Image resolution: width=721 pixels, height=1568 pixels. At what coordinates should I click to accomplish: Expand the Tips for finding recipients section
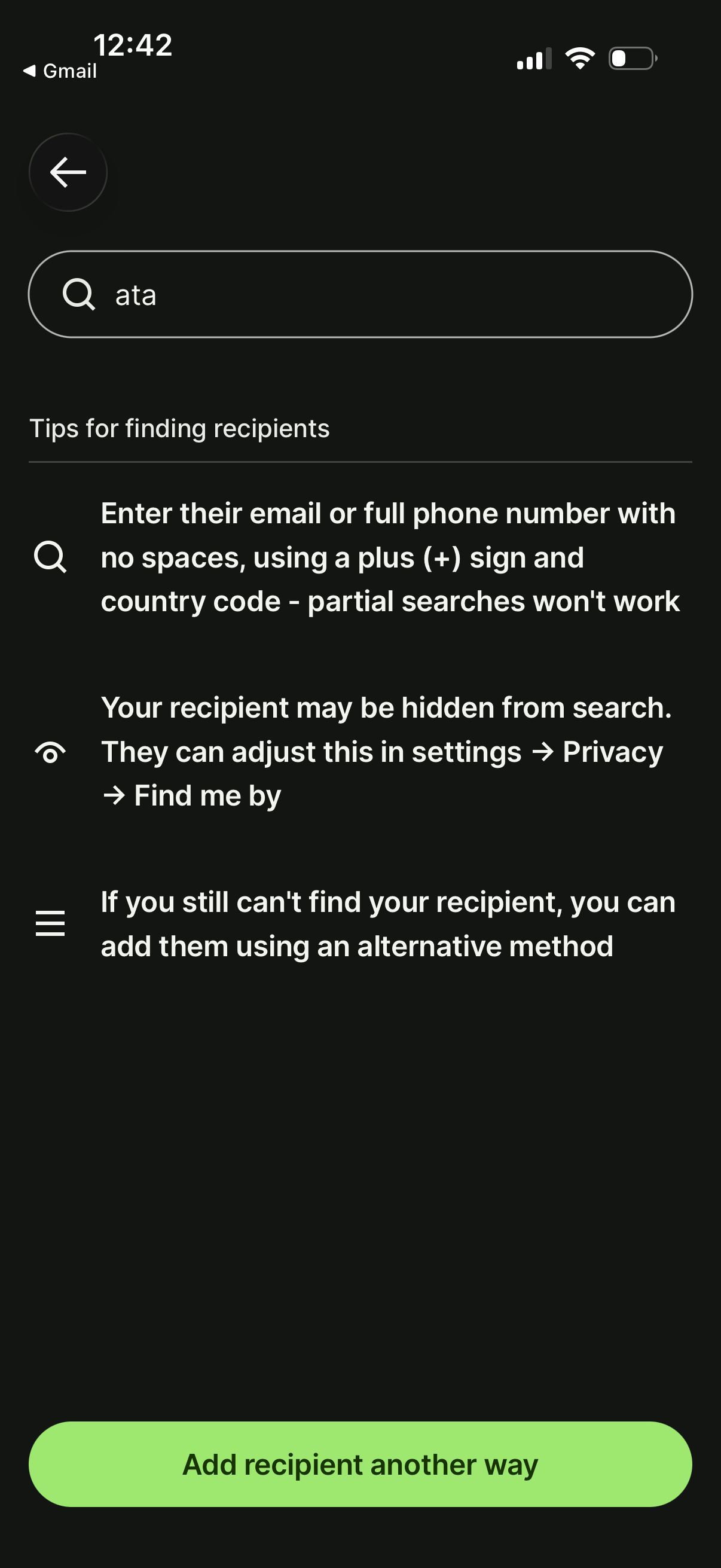point(179,428)
